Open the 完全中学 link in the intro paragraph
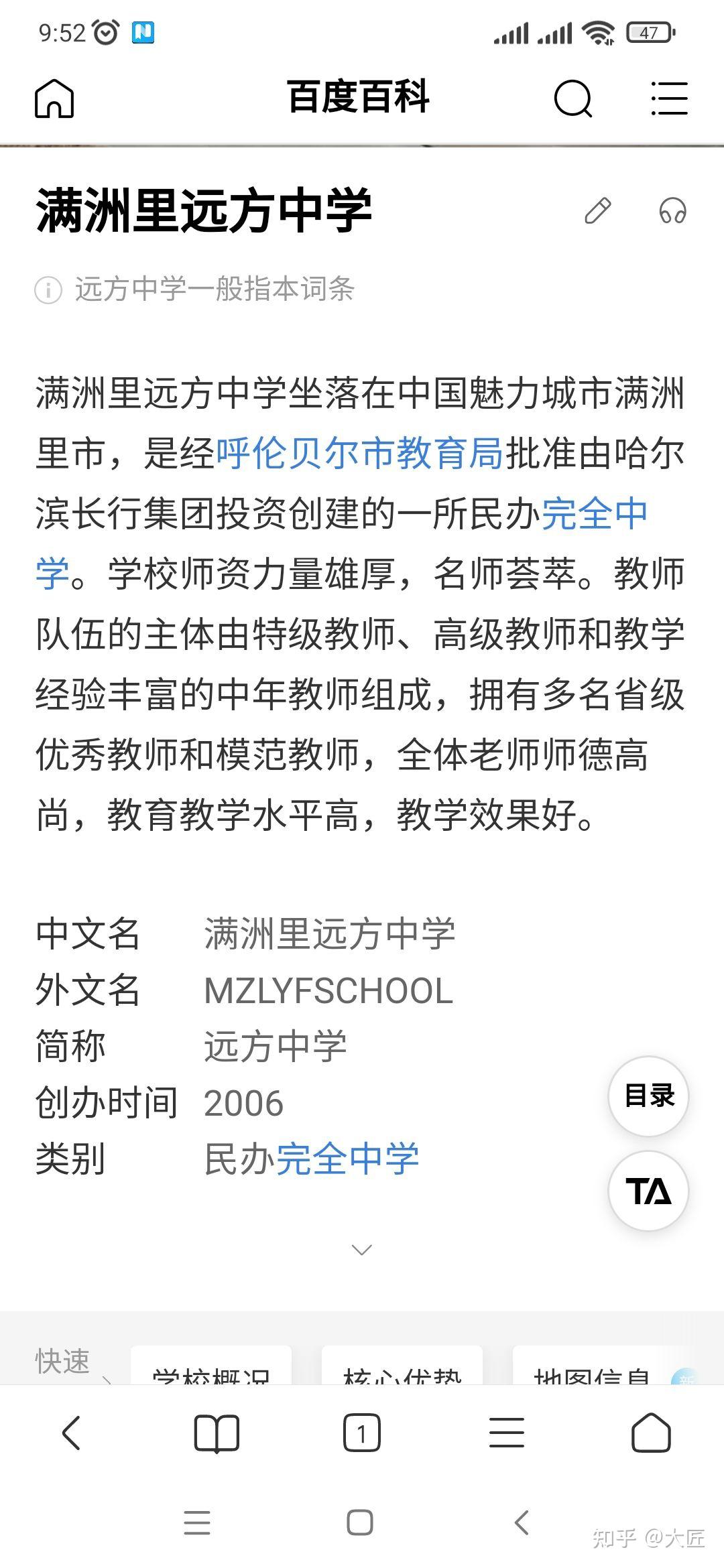Image resolution: width=724 pixels, height=1568 pixels. pos(594,514)
